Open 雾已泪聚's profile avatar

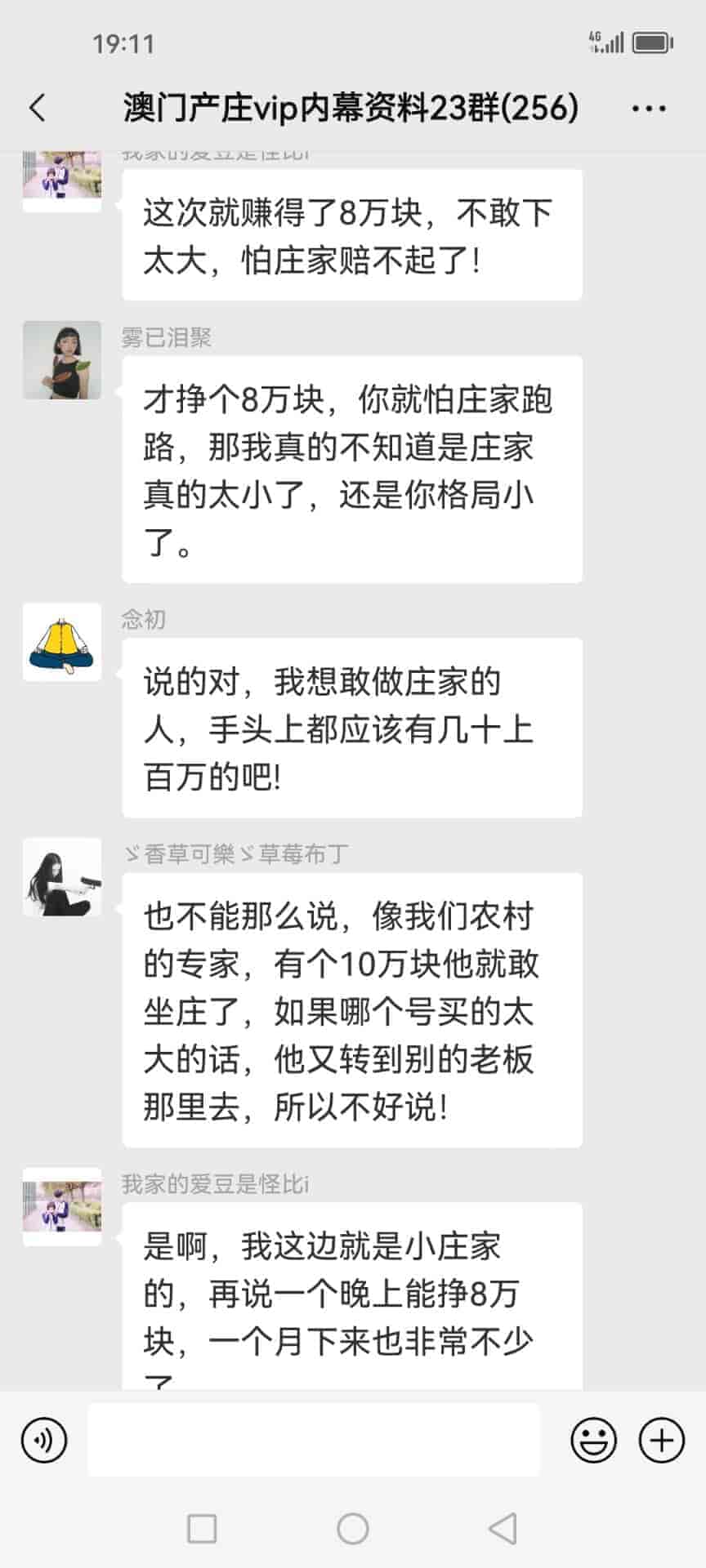click(62, 360)
